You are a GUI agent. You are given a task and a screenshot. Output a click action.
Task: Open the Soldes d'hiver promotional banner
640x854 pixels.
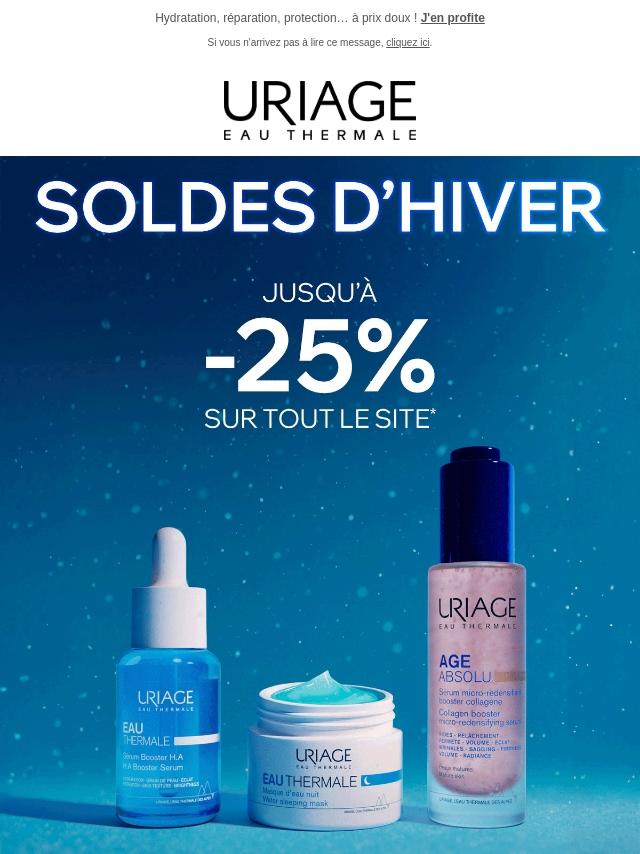point(320,500)
